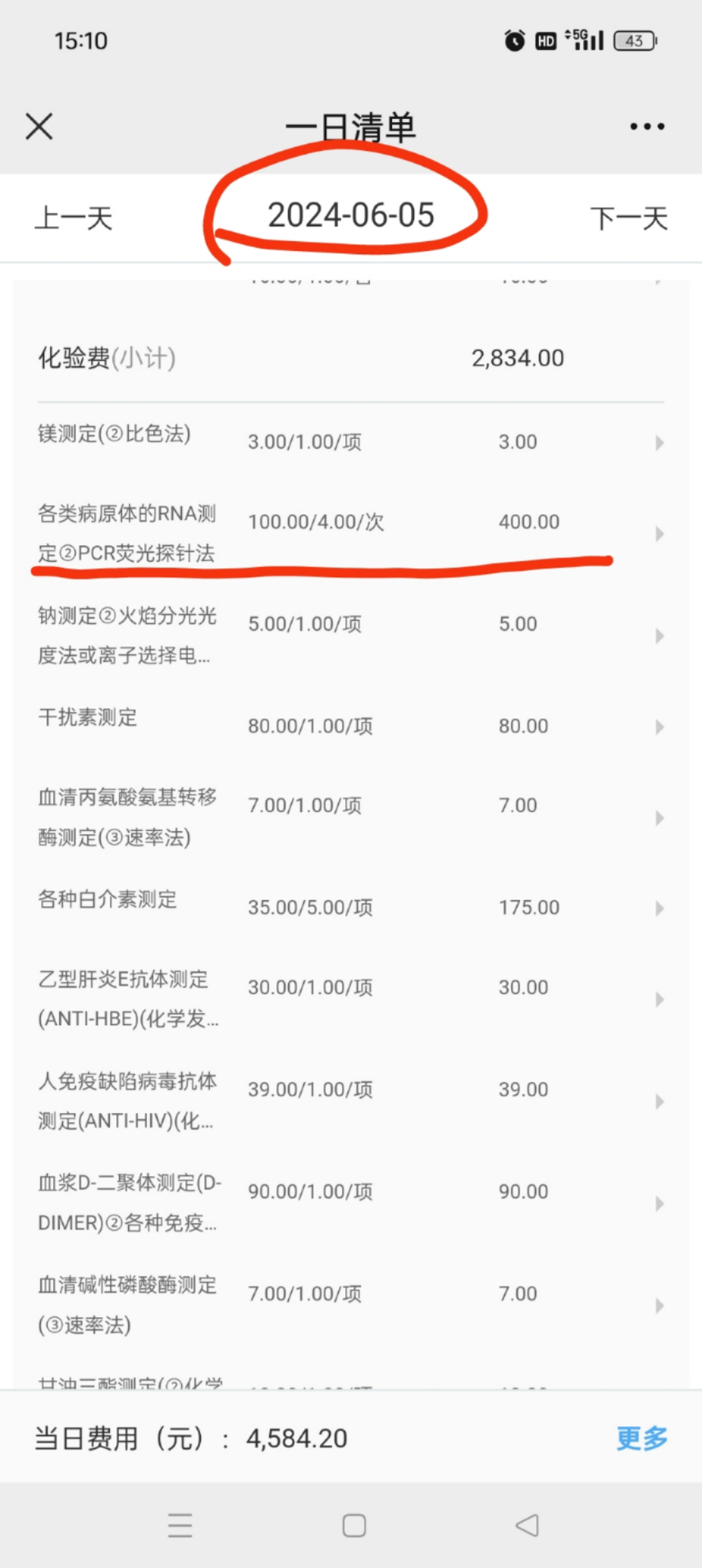The image size is (702, 1568).
Task: Go to 下一天 (next day)
Action: 629,218
